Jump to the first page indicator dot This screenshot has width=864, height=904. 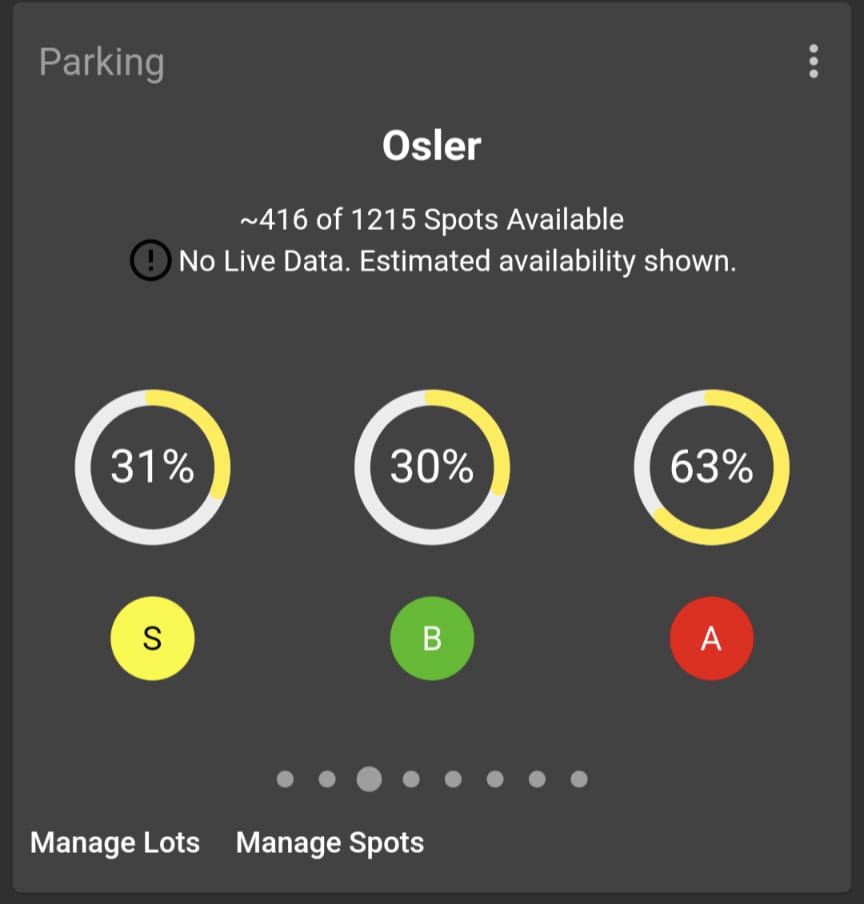(285, 779)
